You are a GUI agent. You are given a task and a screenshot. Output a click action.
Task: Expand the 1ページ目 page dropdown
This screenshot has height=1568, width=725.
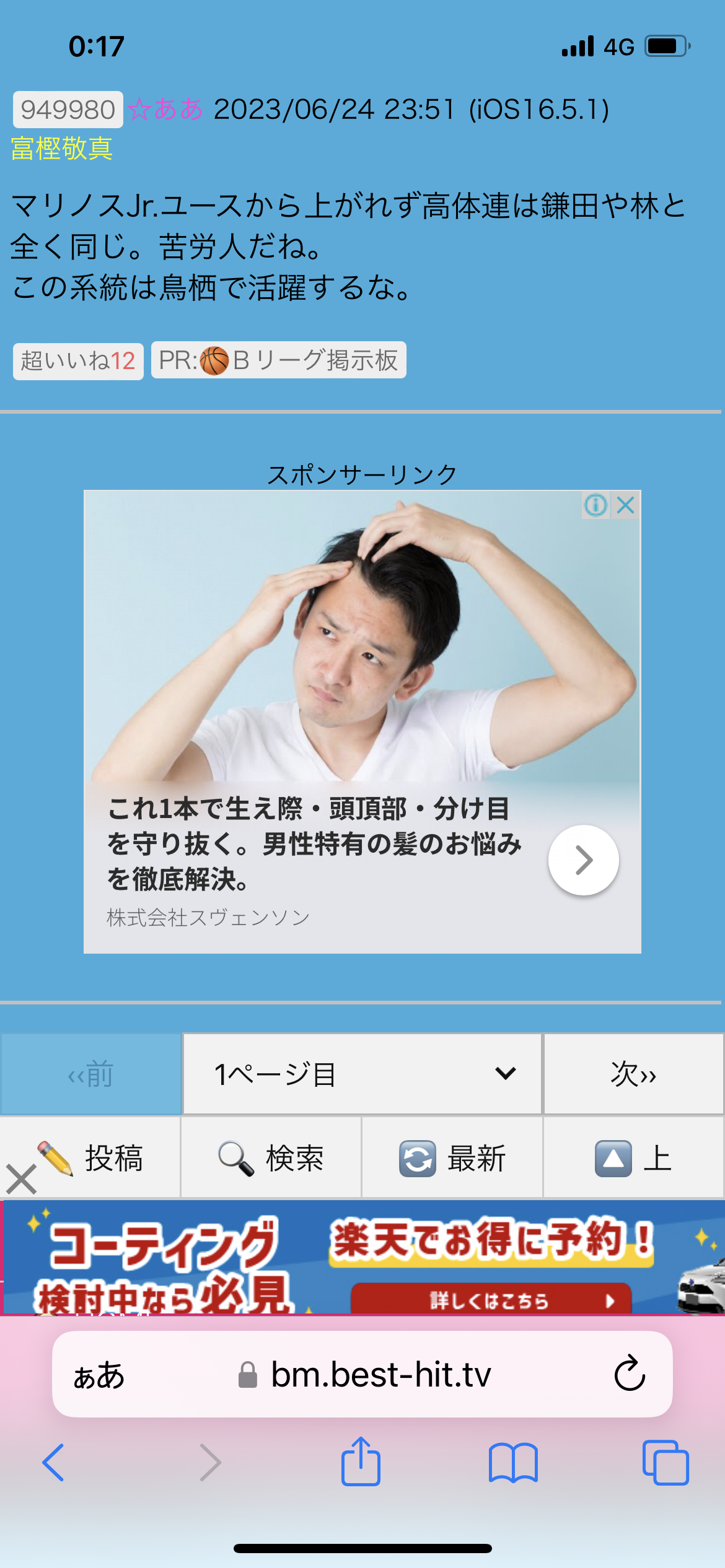(362, 1074)
